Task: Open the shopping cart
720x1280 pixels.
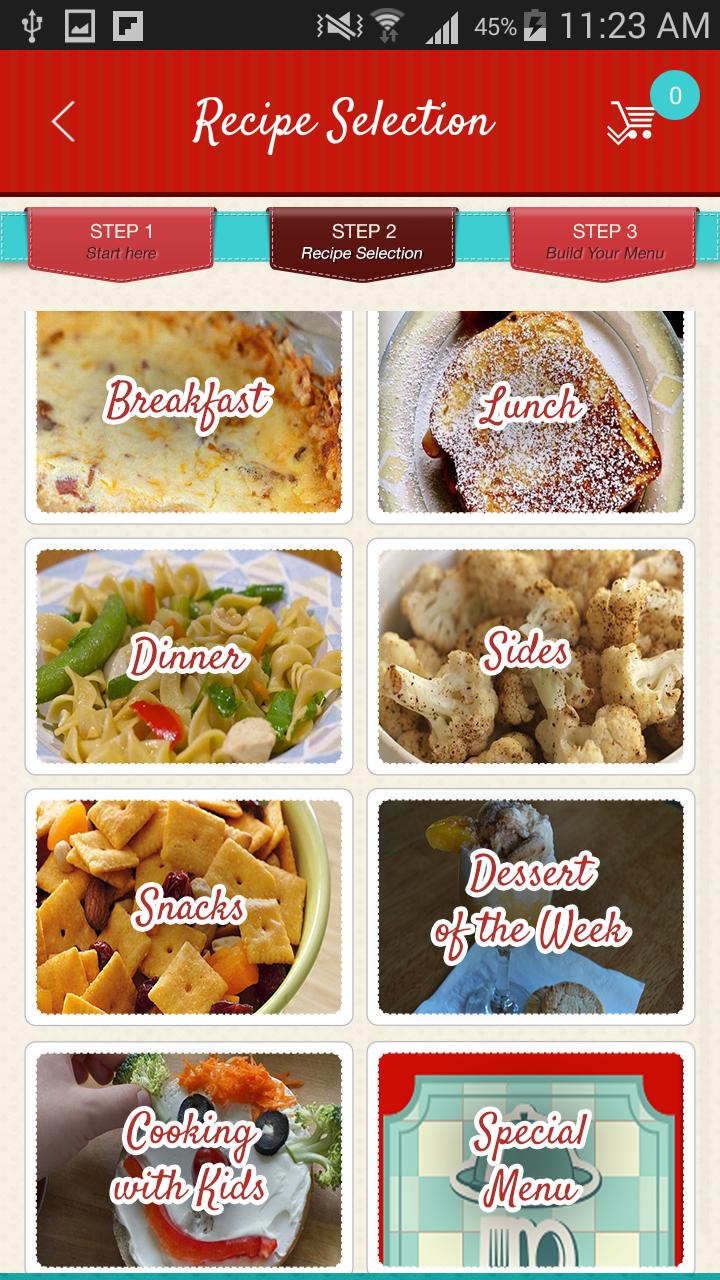Action: click(632, 122)
